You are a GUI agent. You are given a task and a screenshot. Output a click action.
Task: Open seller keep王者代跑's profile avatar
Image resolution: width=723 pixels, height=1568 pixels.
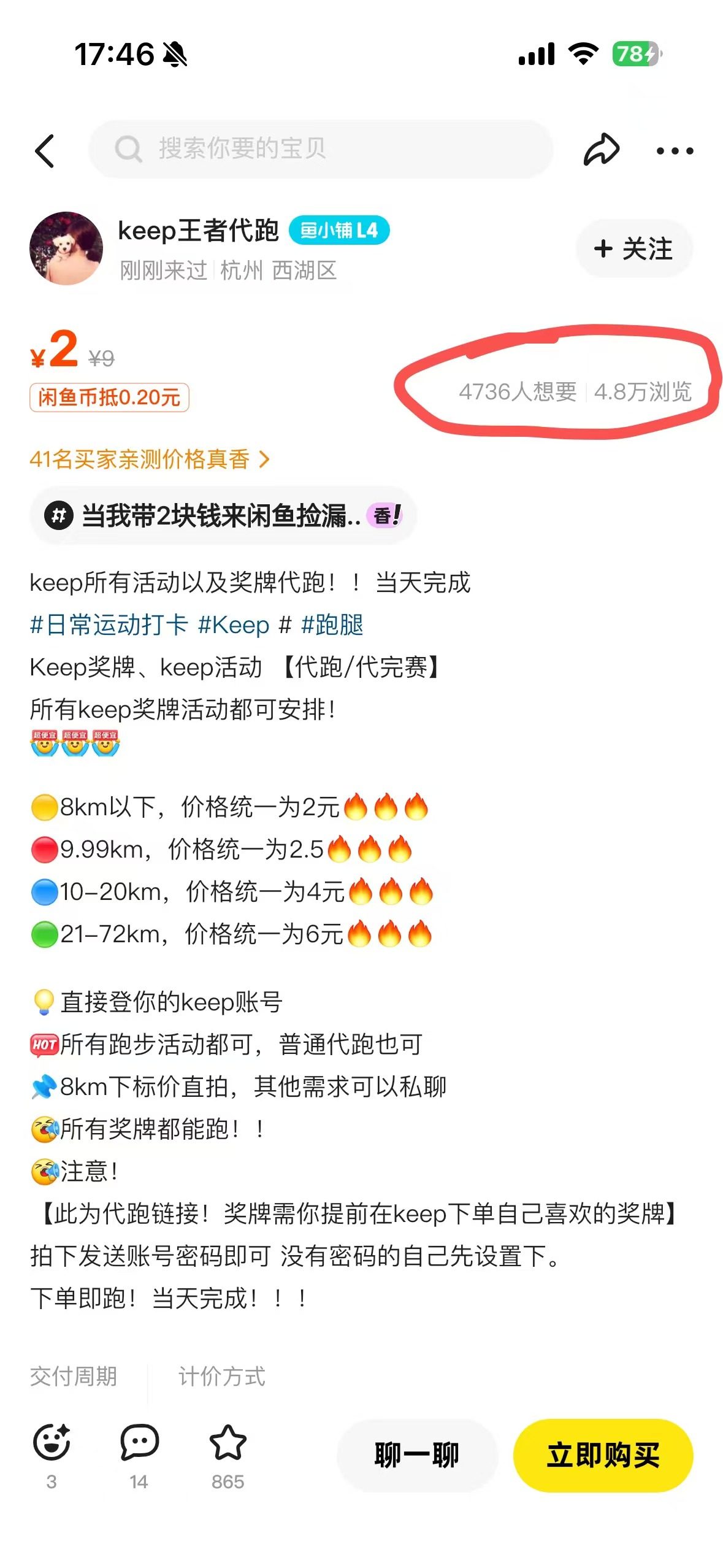(66, 248)
